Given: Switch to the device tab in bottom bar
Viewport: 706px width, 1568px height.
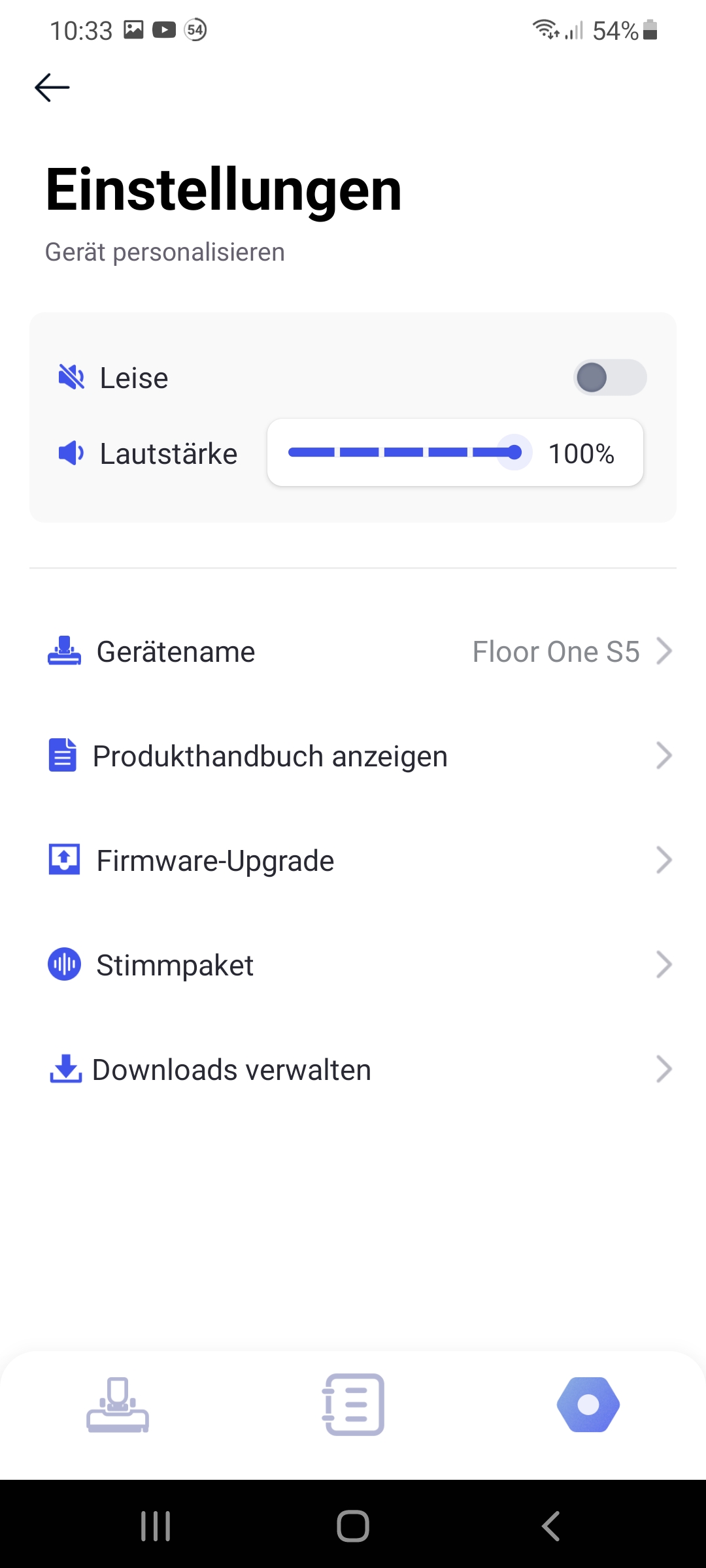Looking at the screenshot, I should (x=118, y=1405).
